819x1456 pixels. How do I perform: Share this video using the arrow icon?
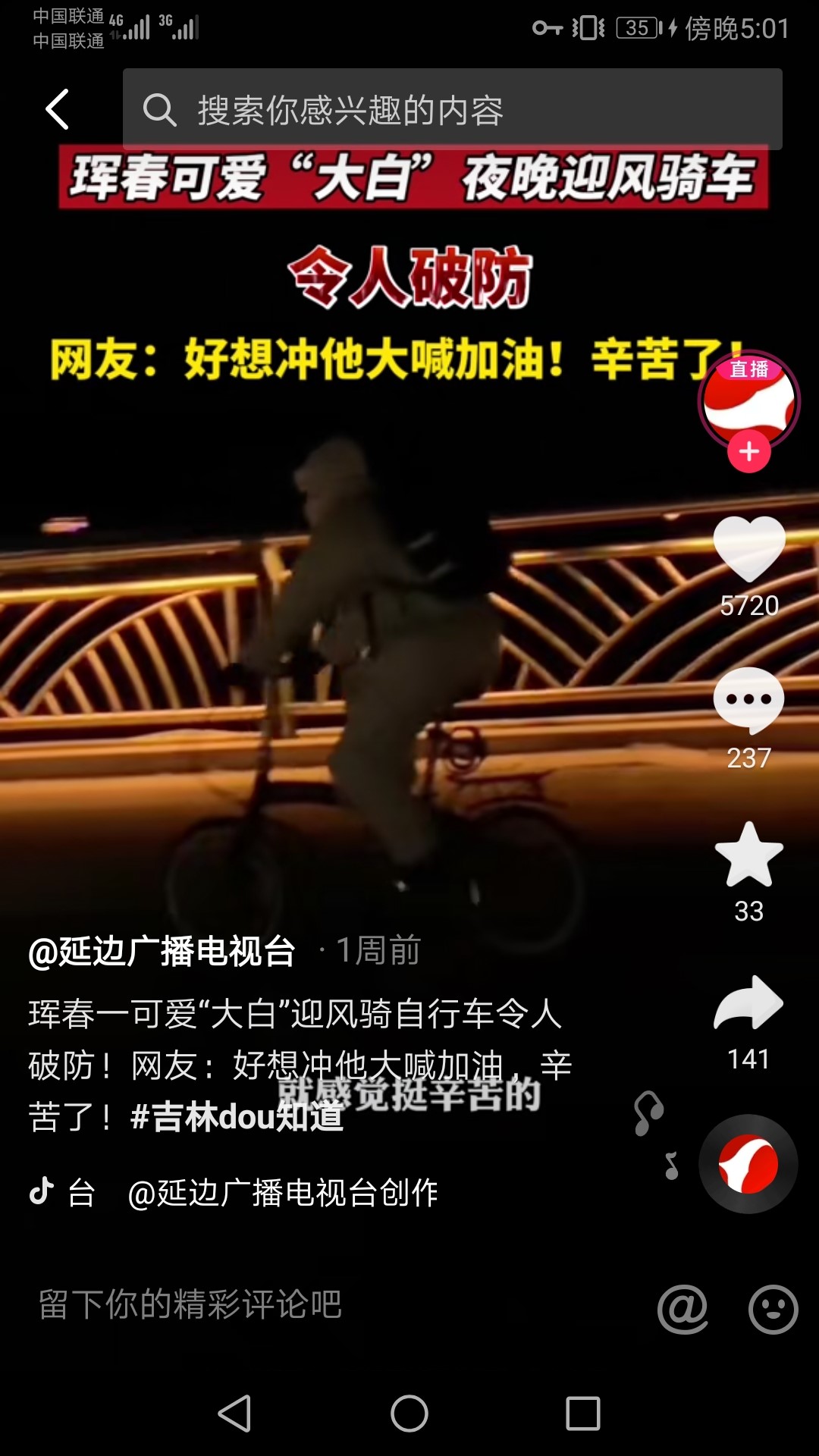pyautogui.click(x=749, y=1004)
